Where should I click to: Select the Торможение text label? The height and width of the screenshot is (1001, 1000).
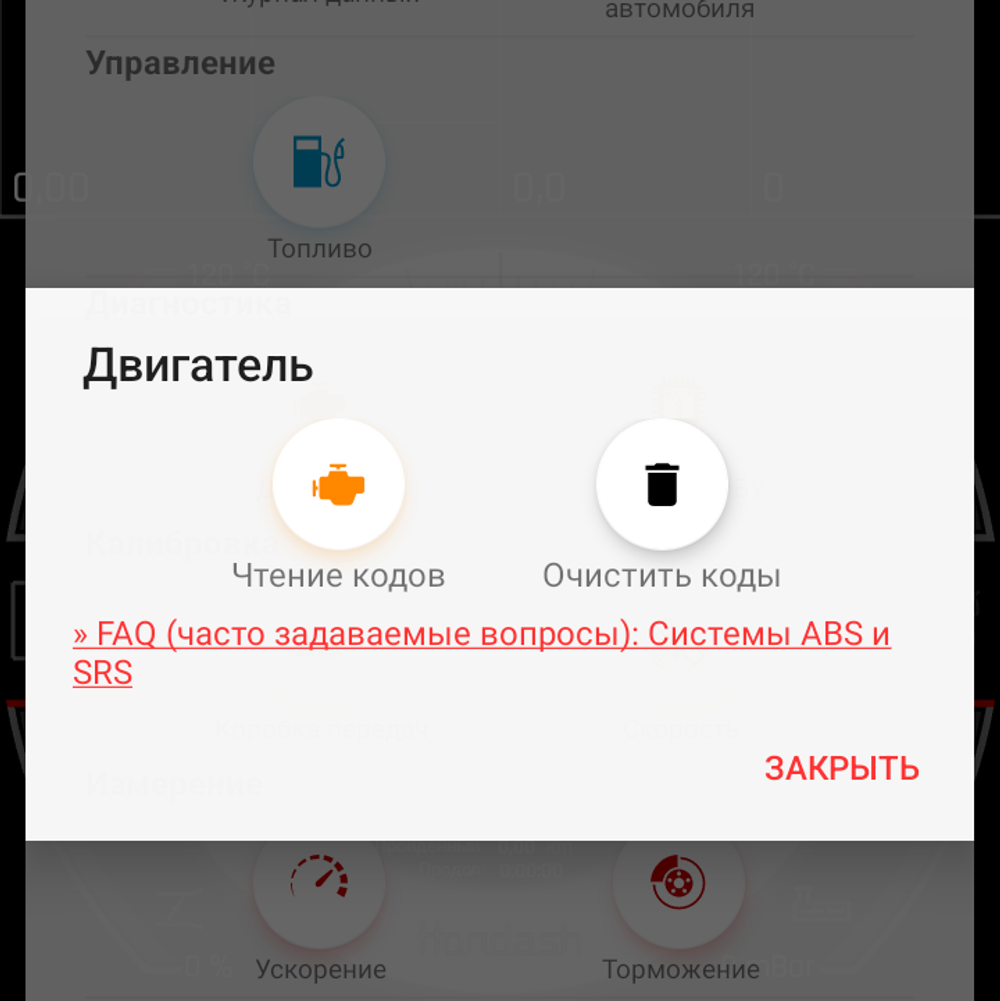pos(678,969)
